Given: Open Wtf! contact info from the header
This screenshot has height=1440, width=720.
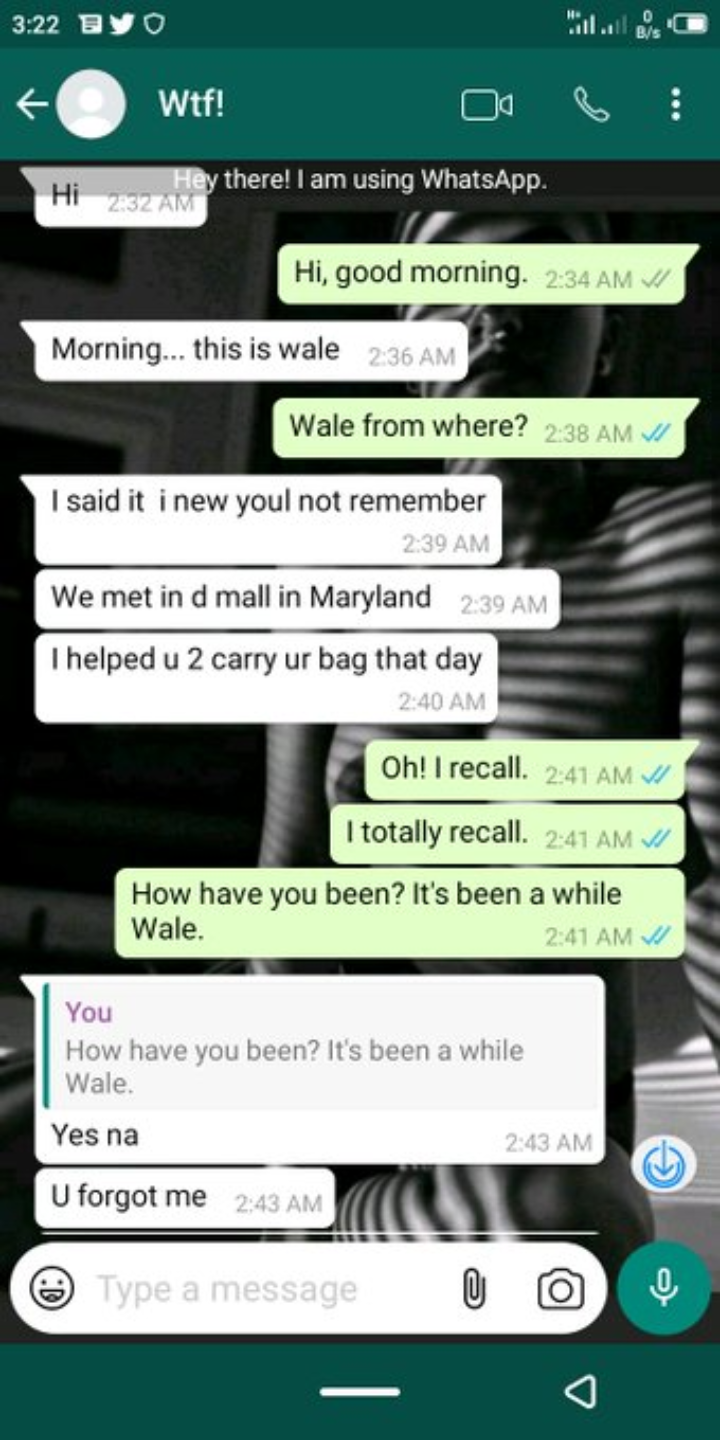Looking at the screenshot, I should click(x=192, y=104).
